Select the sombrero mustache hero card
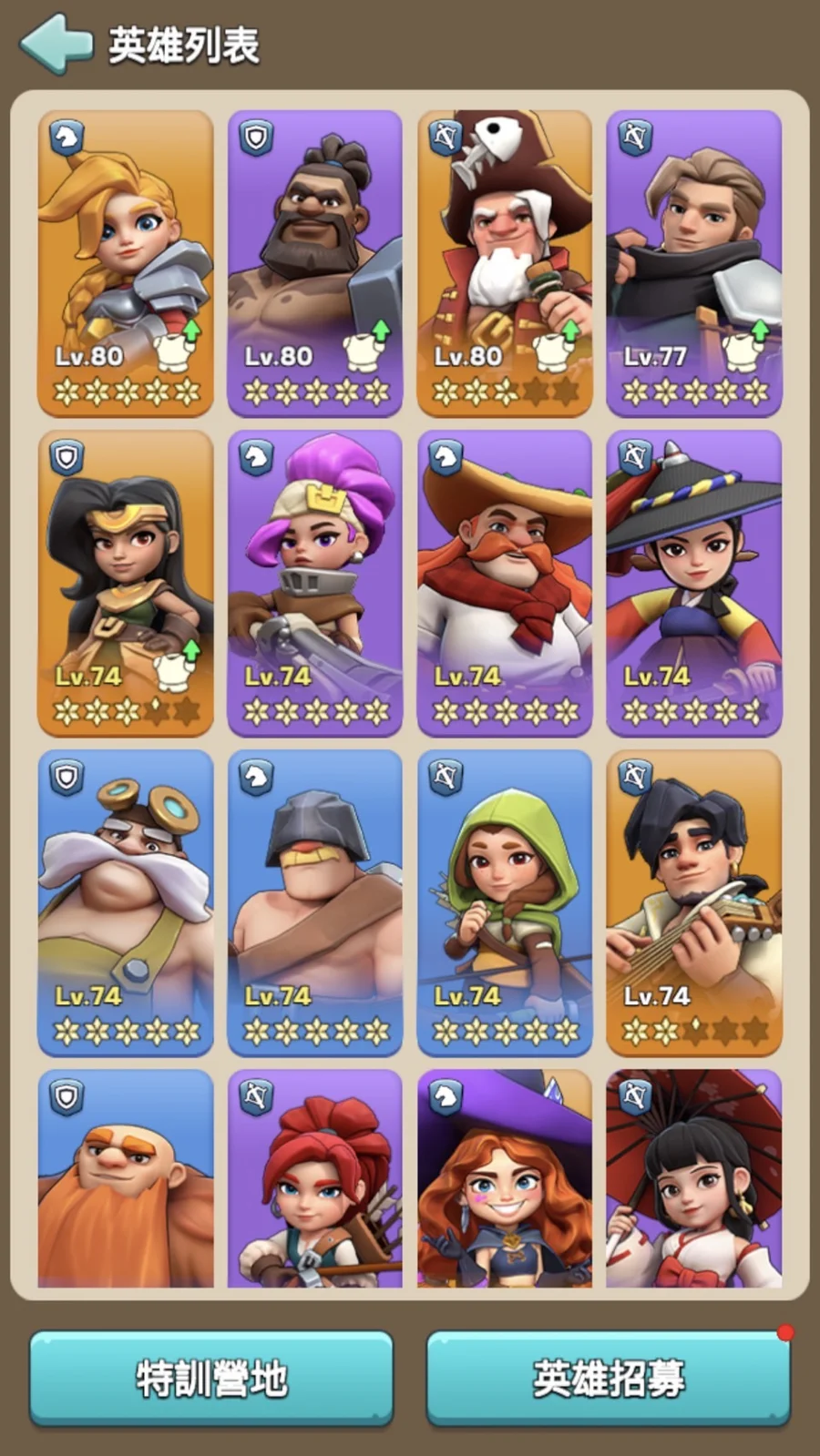This screenshot has width=820, height=1456. point(505,583)
